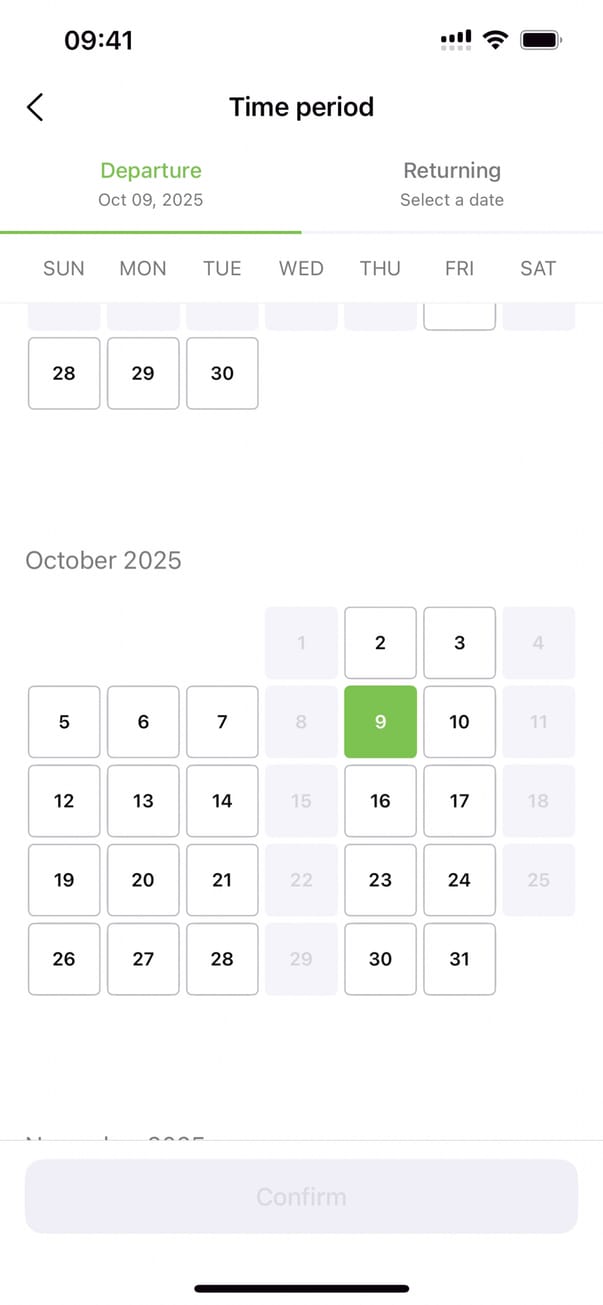Choose October 5 on the calendar
This screenshot has width=603, height=1305.
[x=64, y=722]
